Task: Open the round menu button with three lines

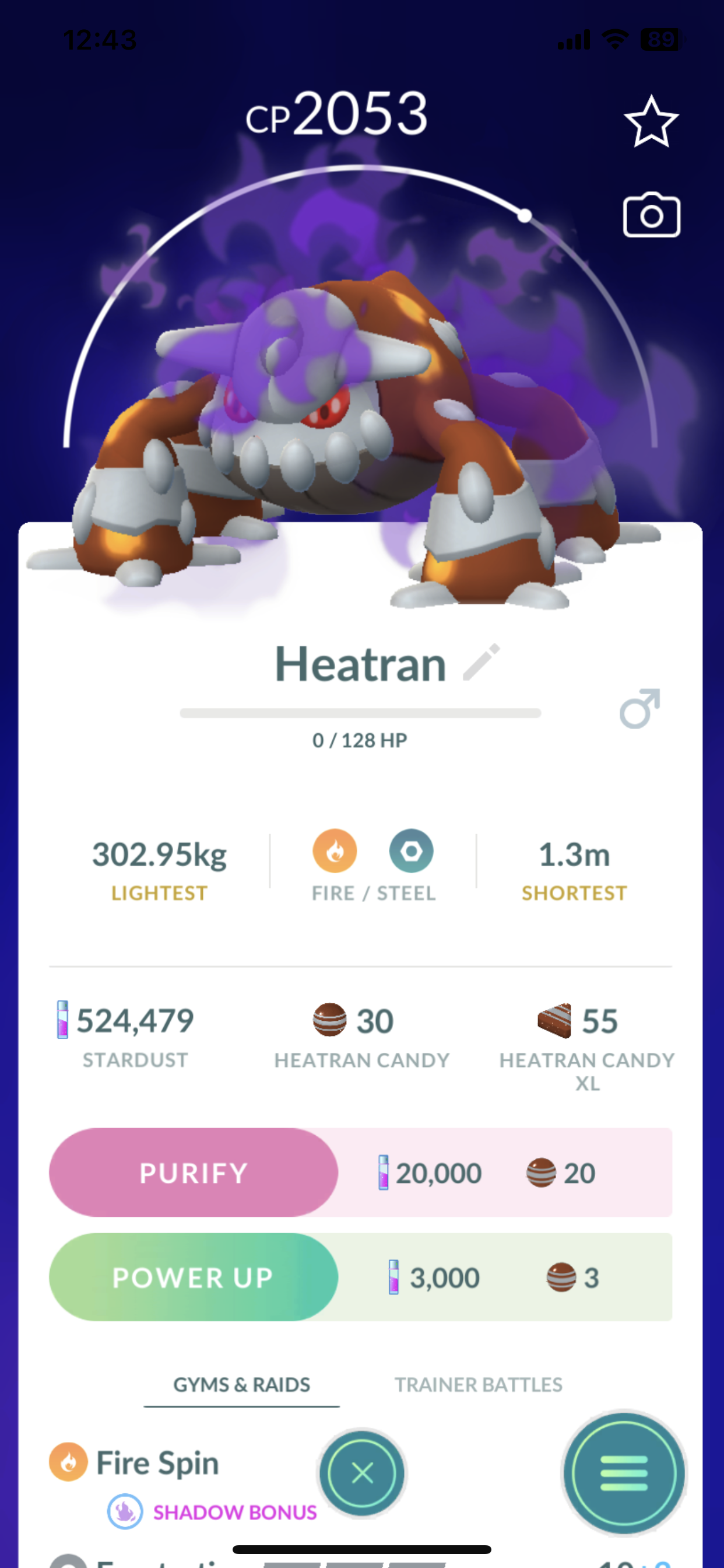Action: [624, 1473]
